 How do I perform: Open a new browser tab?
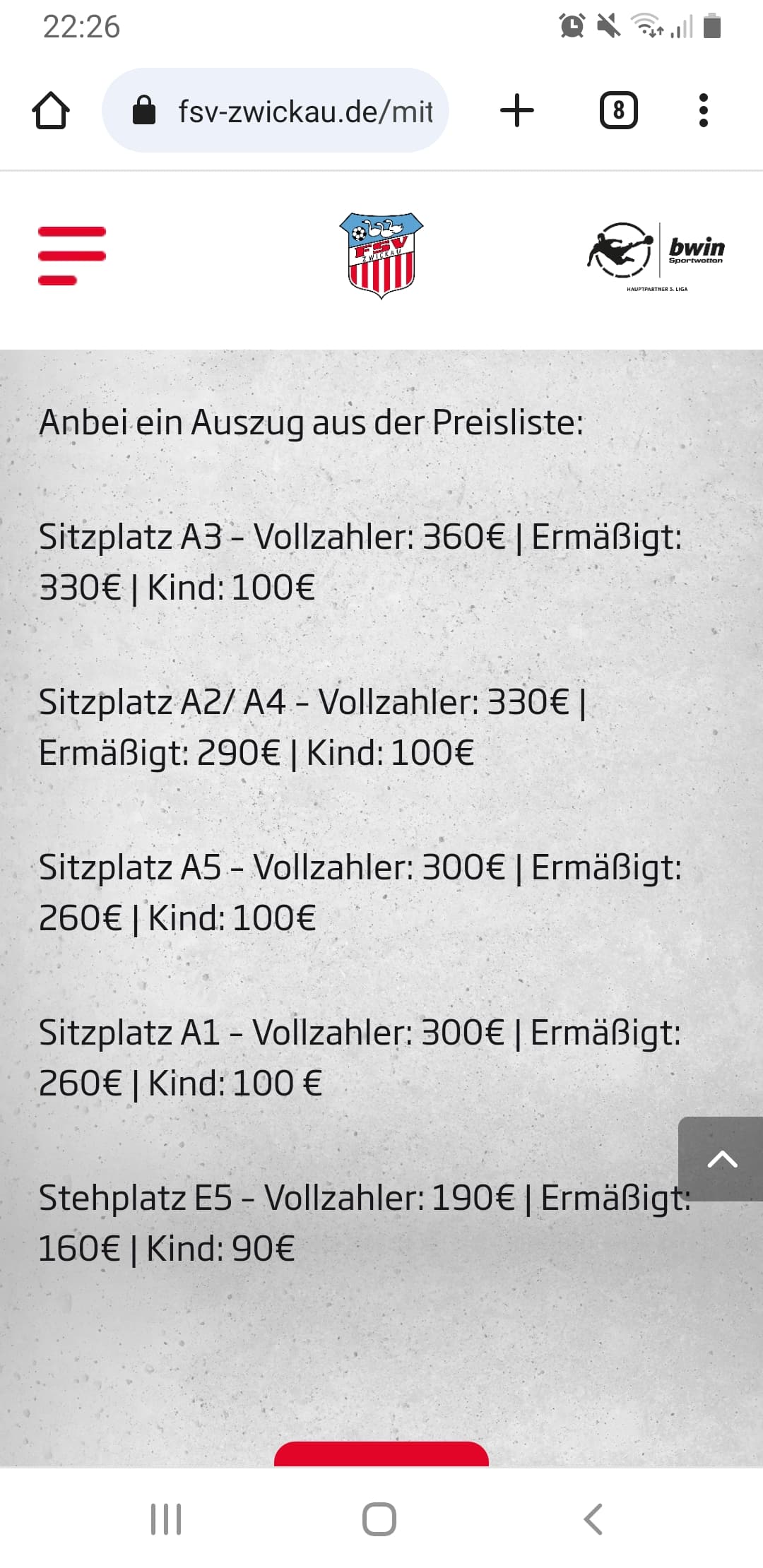coord(517,111)
